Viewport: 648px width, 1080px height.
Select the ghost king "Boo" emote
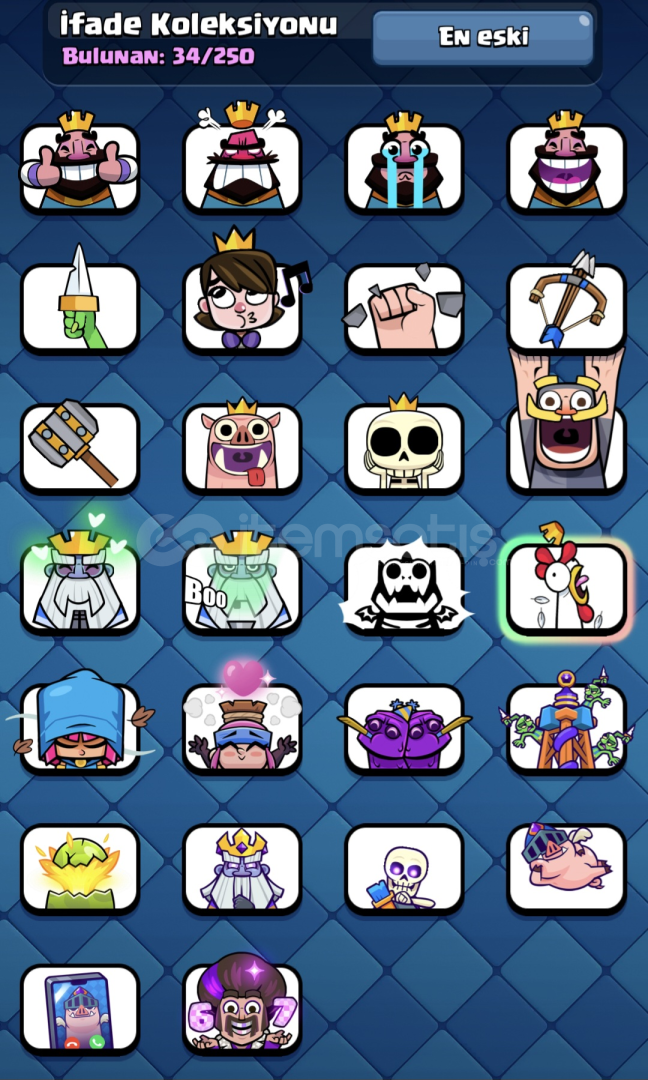(x=242, y=587)
